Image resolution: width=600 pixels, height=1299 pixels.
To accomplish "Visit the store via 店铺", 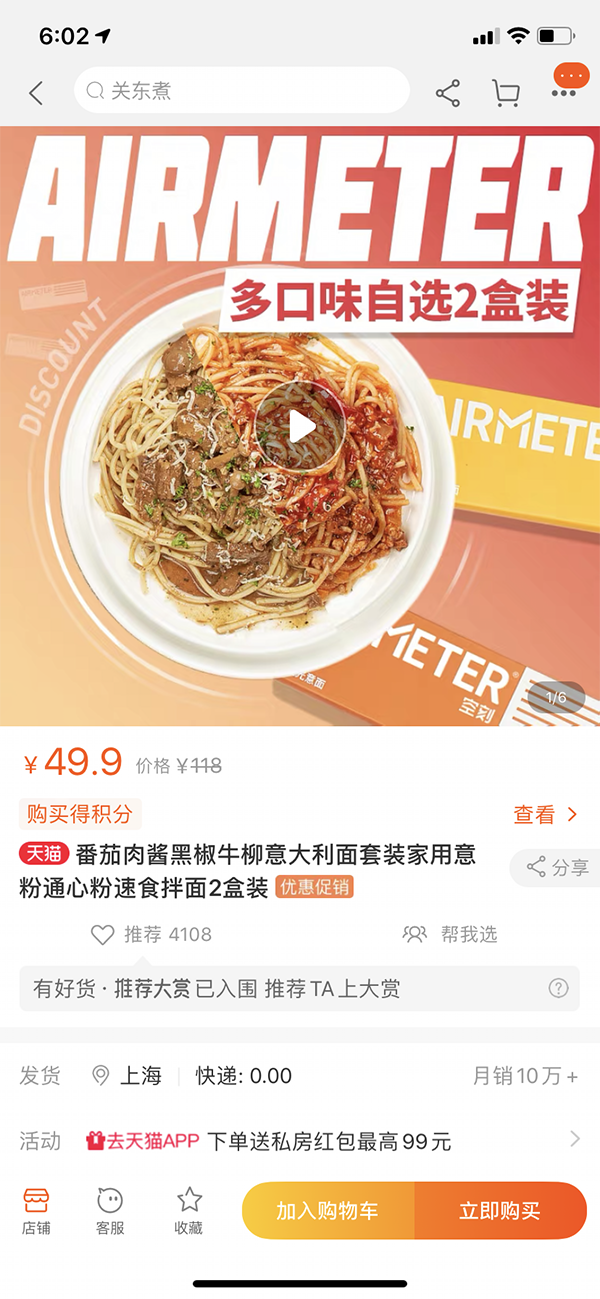I will click(x=36, y=1210).
